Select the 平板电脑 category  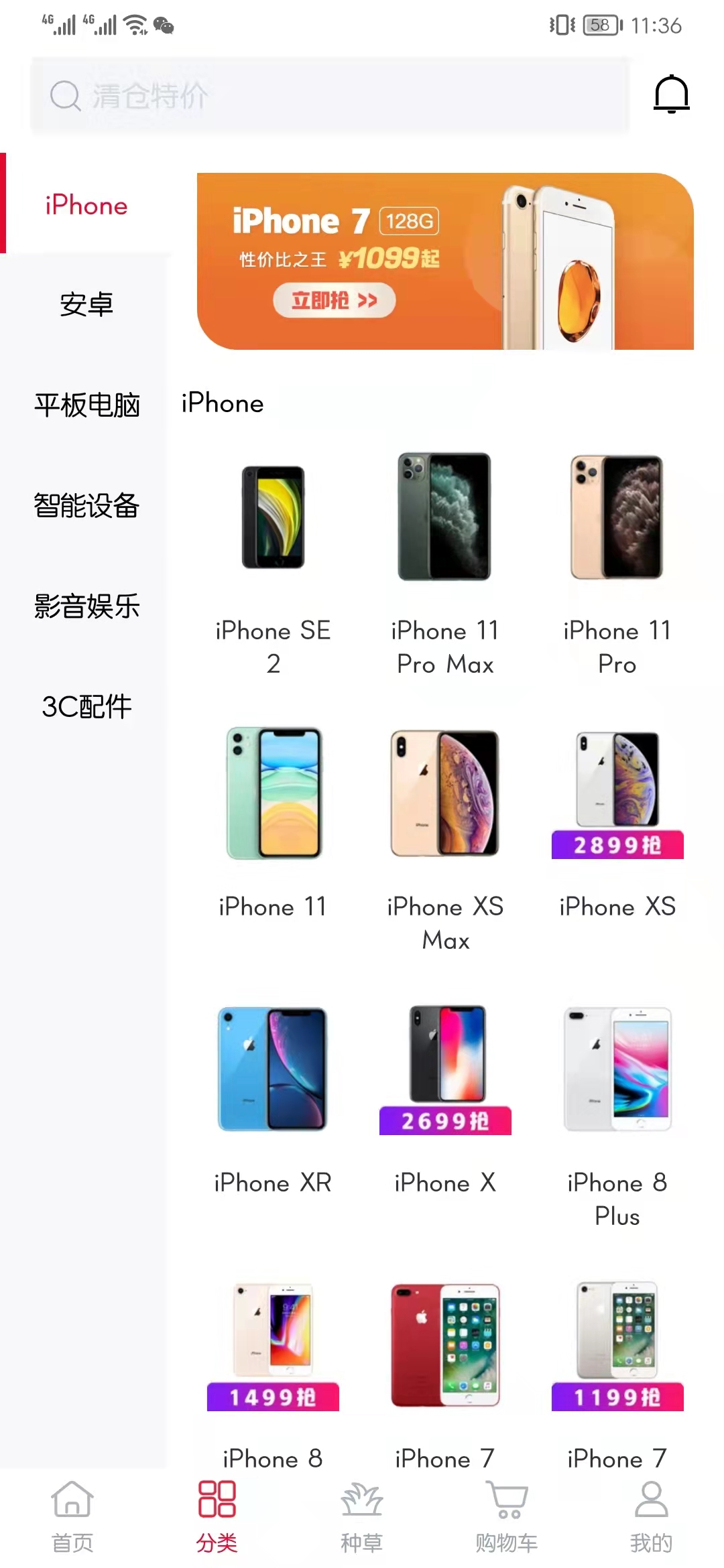pos(86,405)
